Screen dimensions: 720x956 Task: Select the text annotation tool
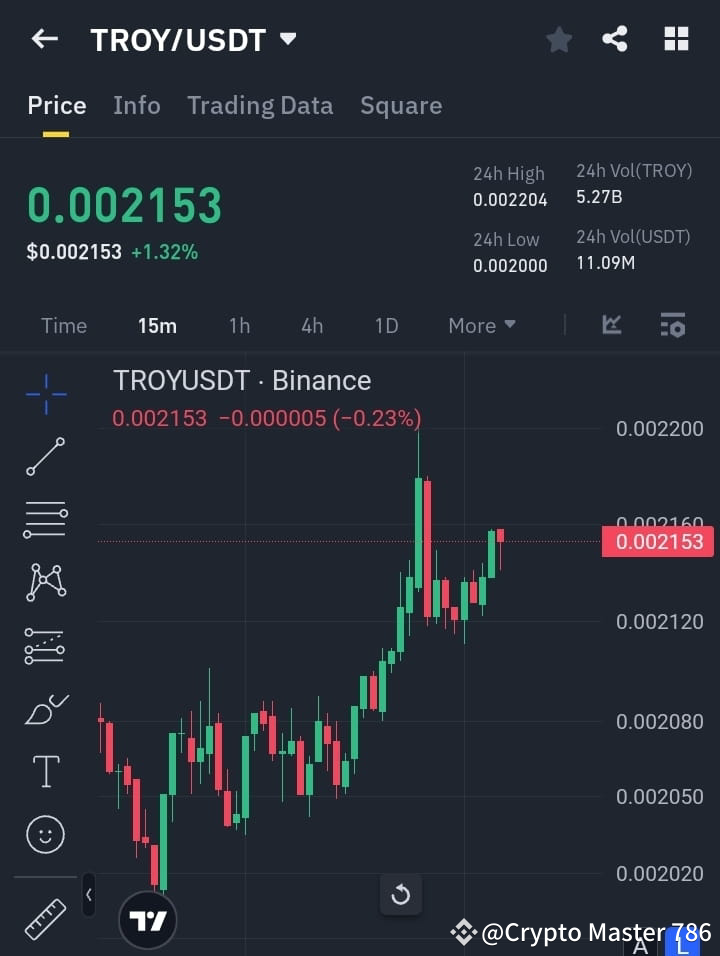[44, 771]
